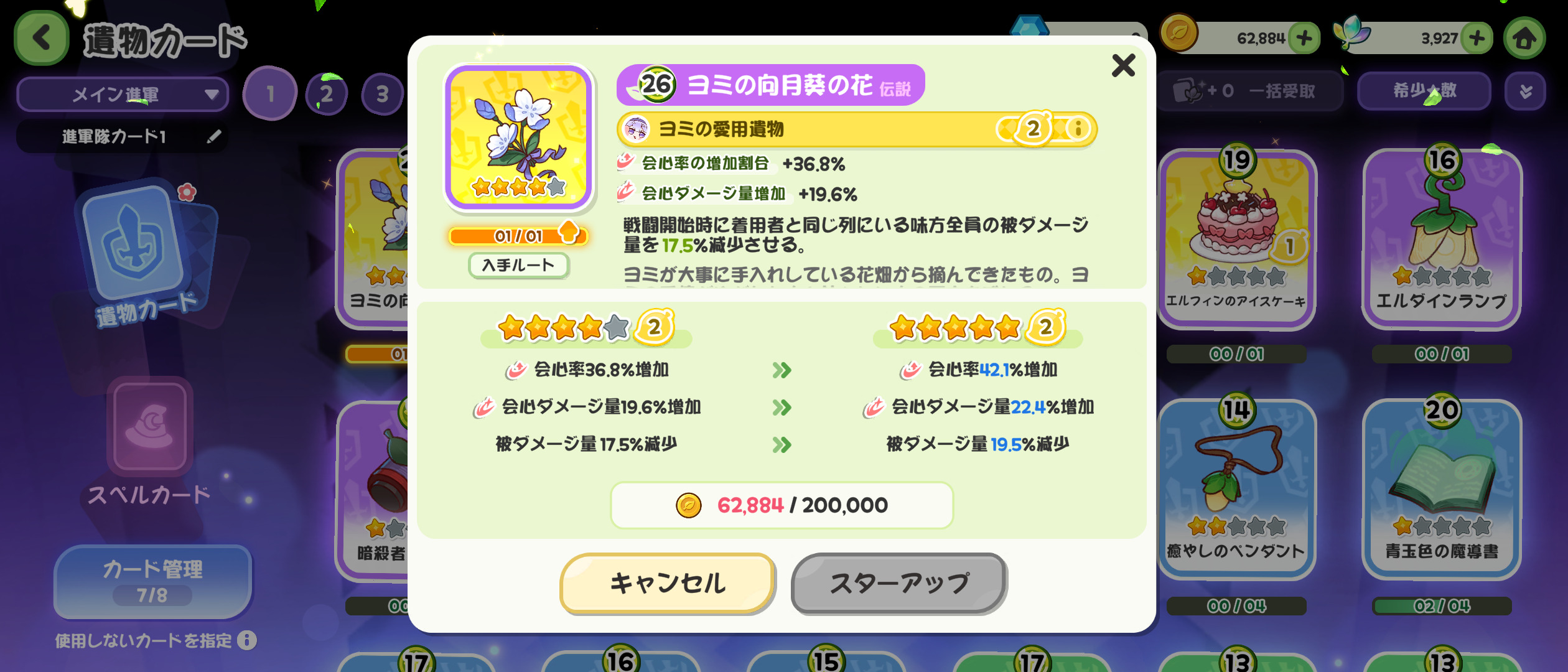The height and width of the screenshot is (672, 1568).
Task: Expand the メイン進軍 dropdown
Action: click(x=123, y=95)
